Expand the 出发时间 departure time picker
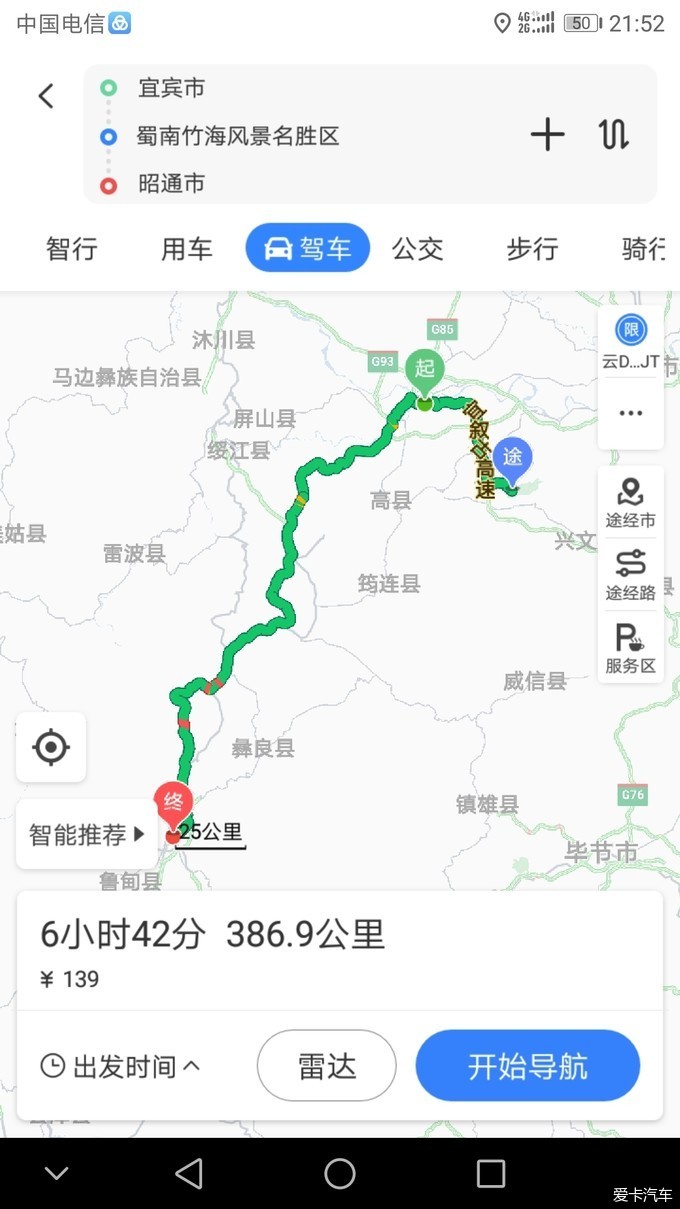 (121, 1066)
